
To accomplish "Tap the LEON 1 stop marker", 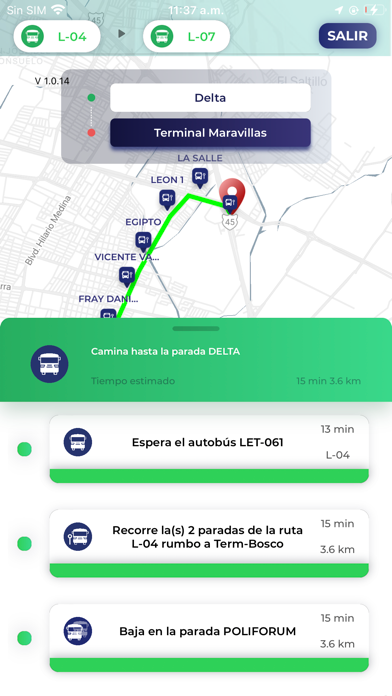I will tap(167, 199).
